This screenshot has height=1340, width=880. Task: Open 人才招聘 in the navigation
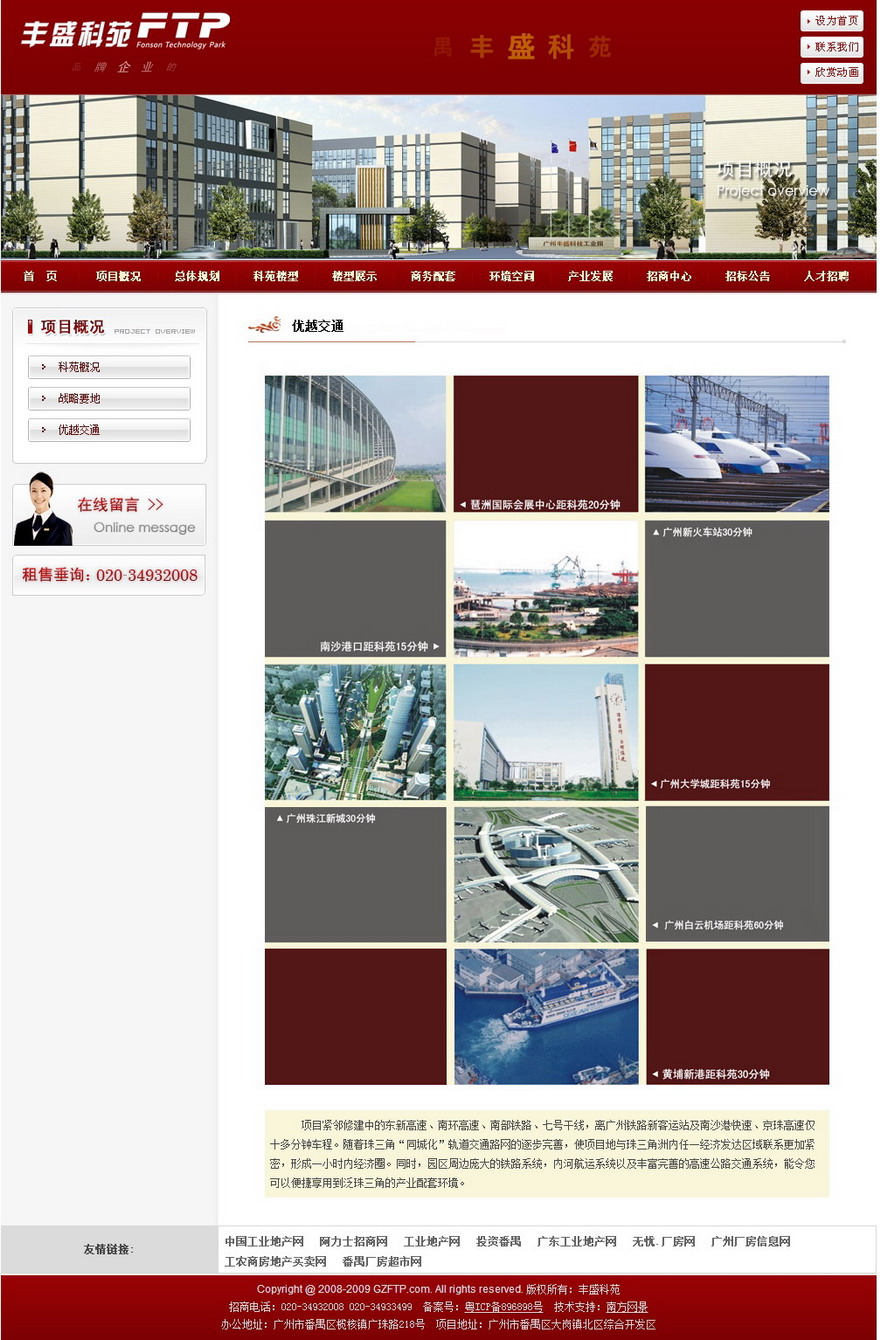pyautogui.click(x=826, y=276)
